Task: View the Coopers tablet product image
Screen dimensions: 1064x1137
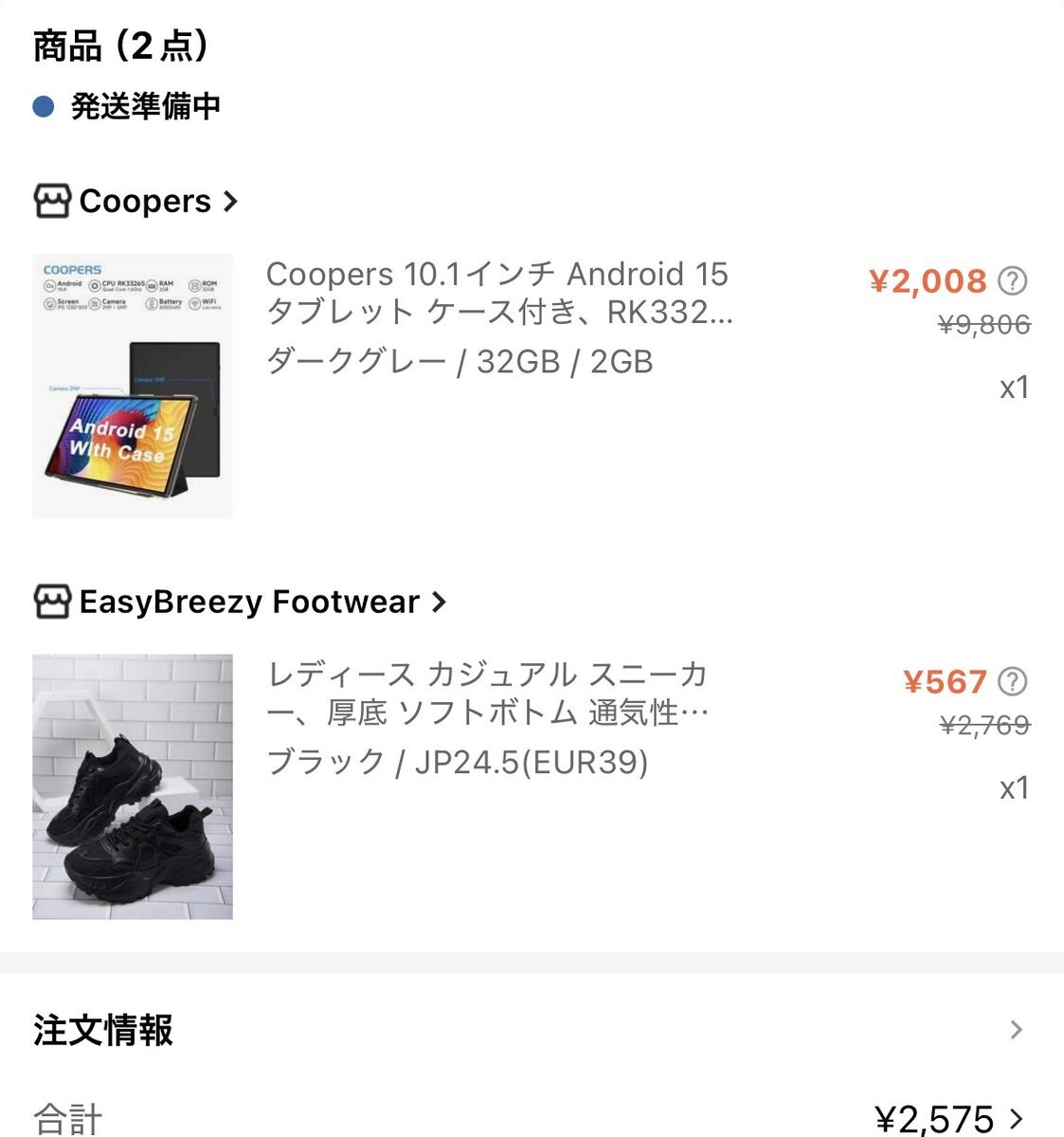Action: coord(133,386)
